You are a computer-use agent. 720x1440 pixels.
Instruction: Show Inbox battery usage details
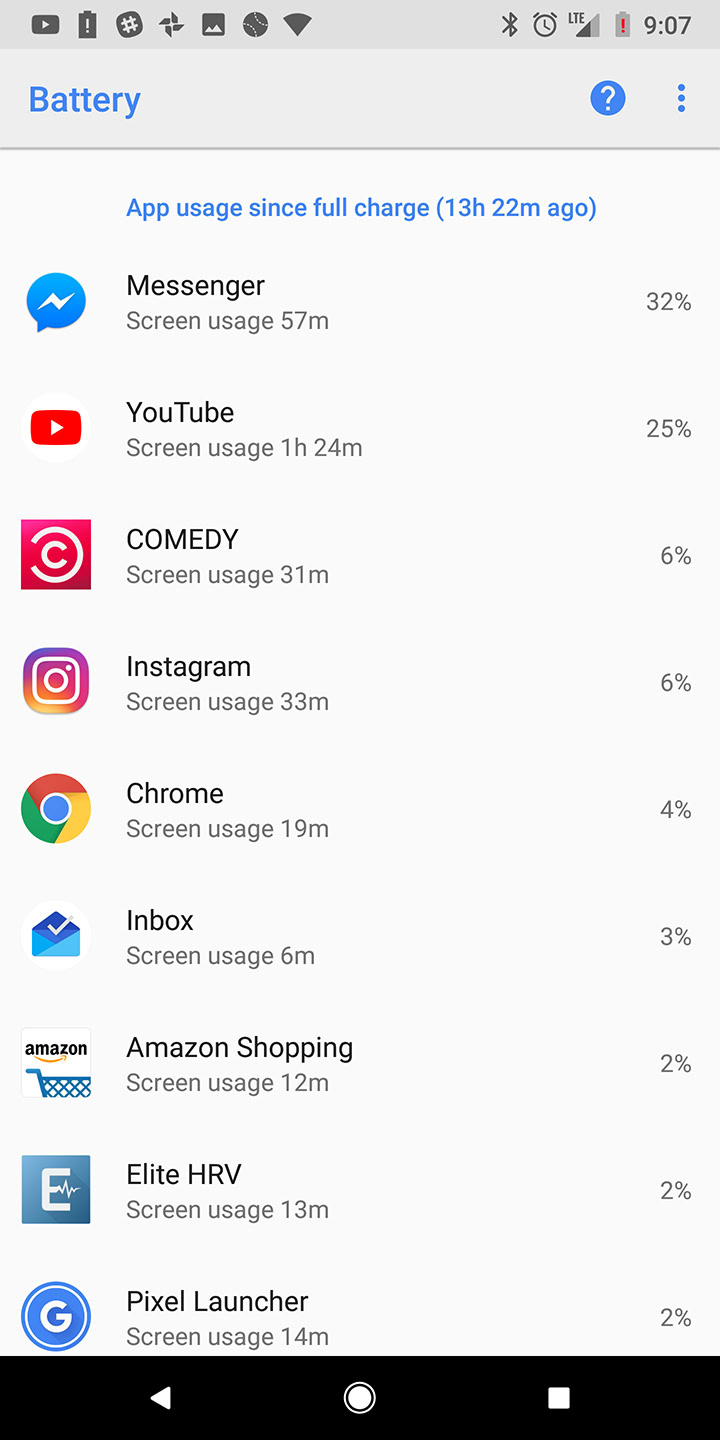pyautogui.click(x=360, y=937)
